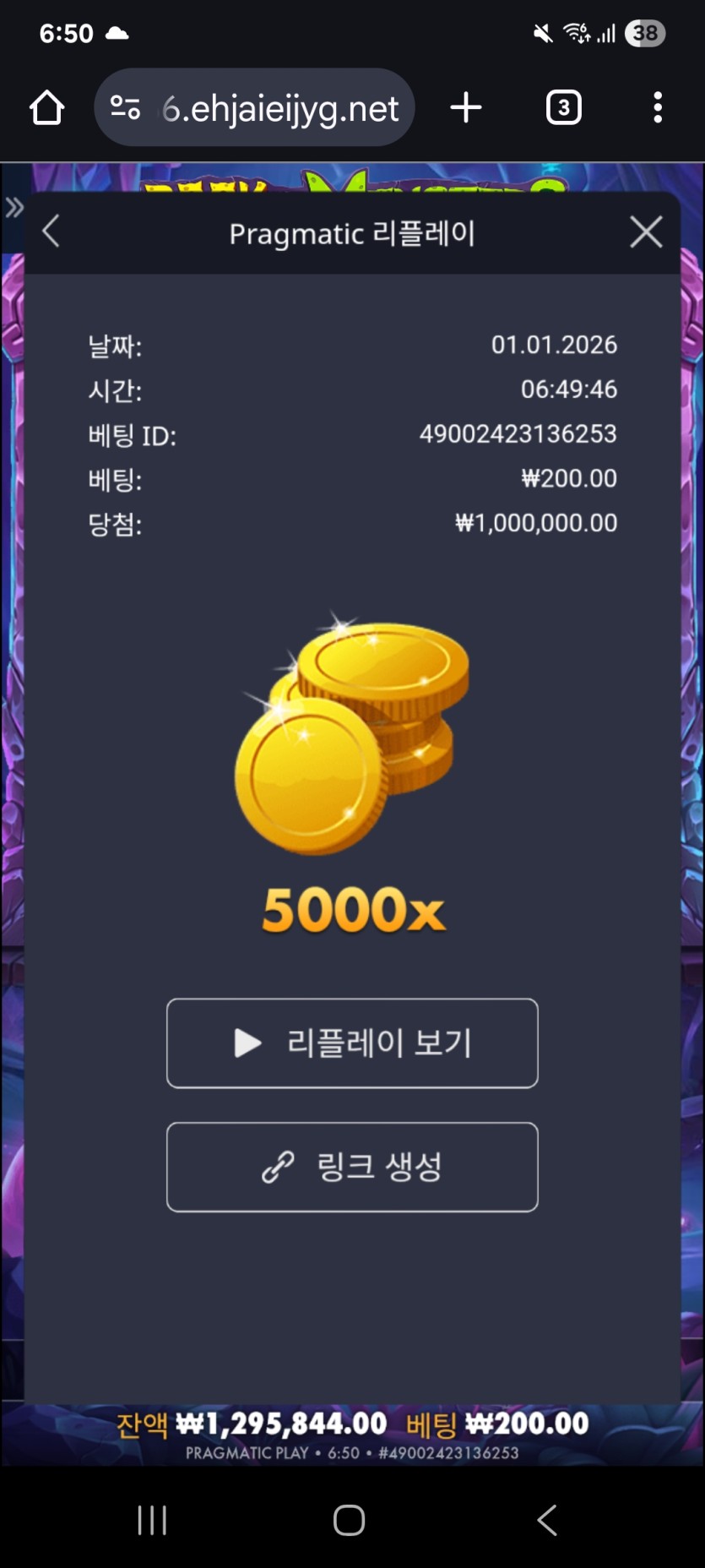
Task: Open the recent apps view
Action: click(152, 1520)
